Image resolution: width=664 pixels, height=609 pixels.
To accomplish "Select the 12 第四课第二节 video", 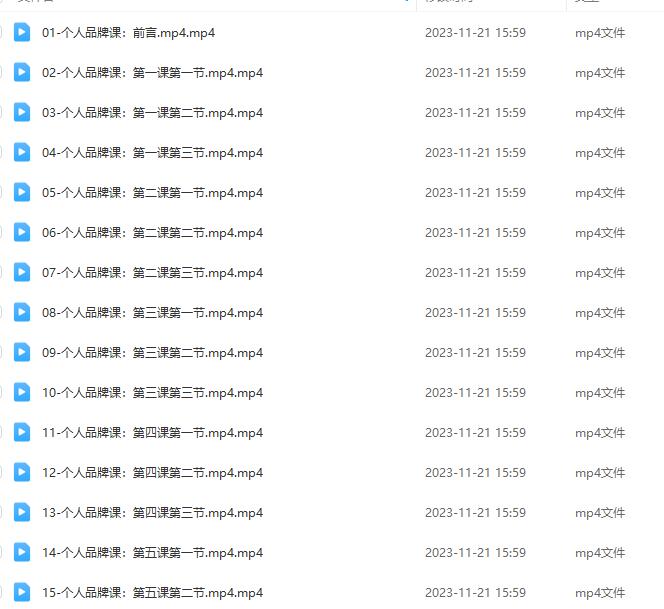I will [x=152, y=473].
